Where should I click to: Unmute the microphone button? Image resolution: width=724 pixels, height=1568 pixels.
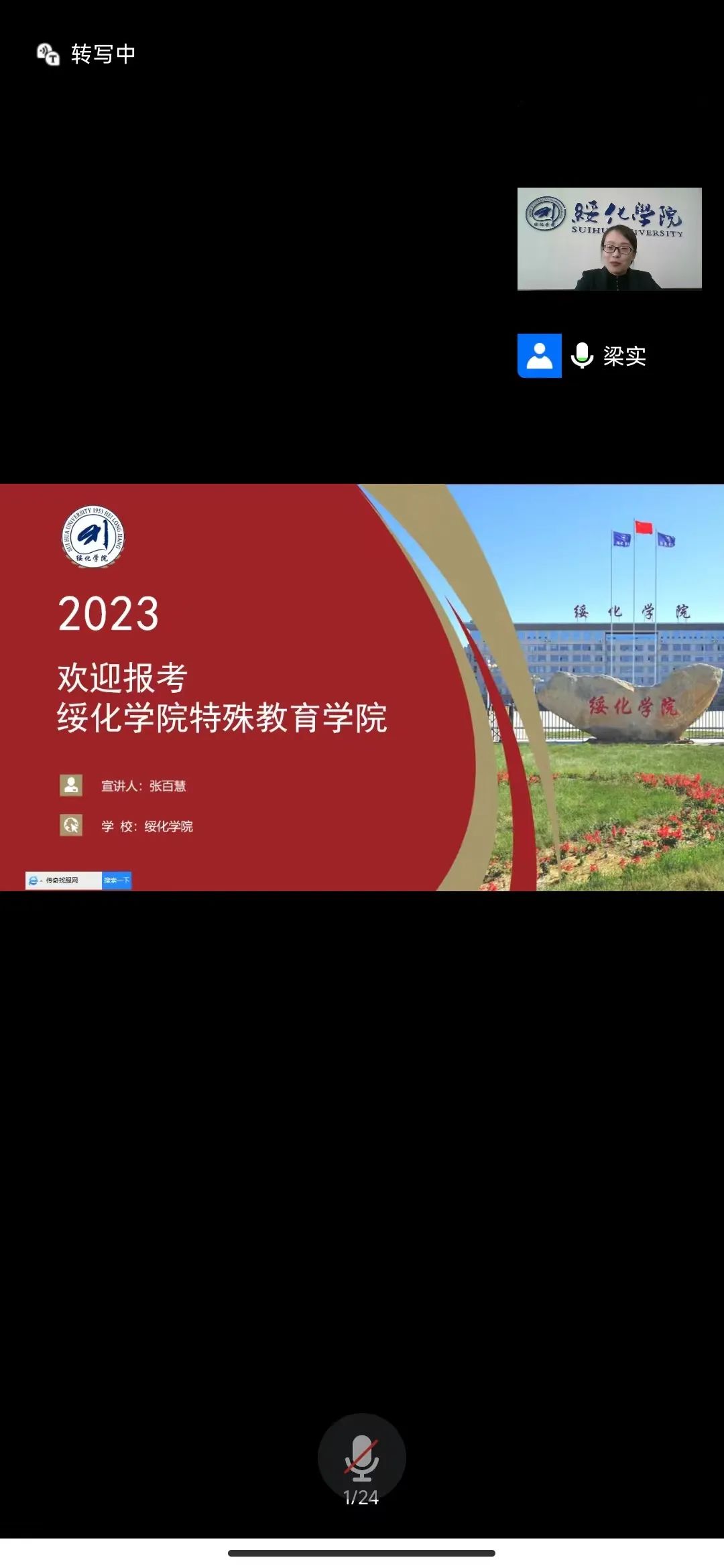tap(361, 1457)
